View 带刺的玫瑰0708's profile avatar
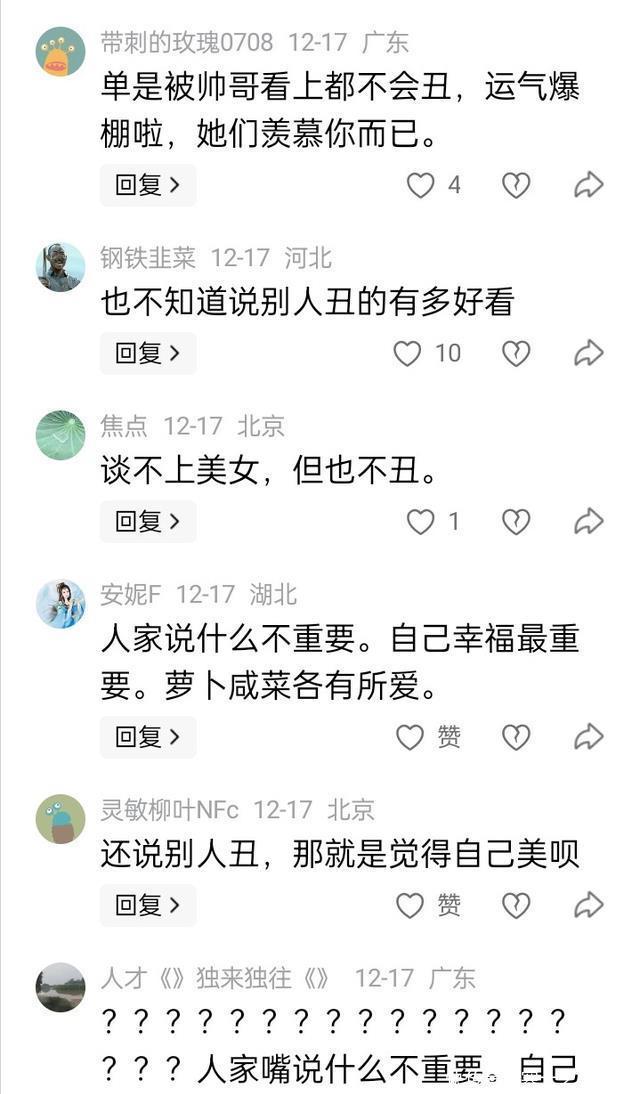Viewport: 640px width, 1094px height. coord(61,51)
